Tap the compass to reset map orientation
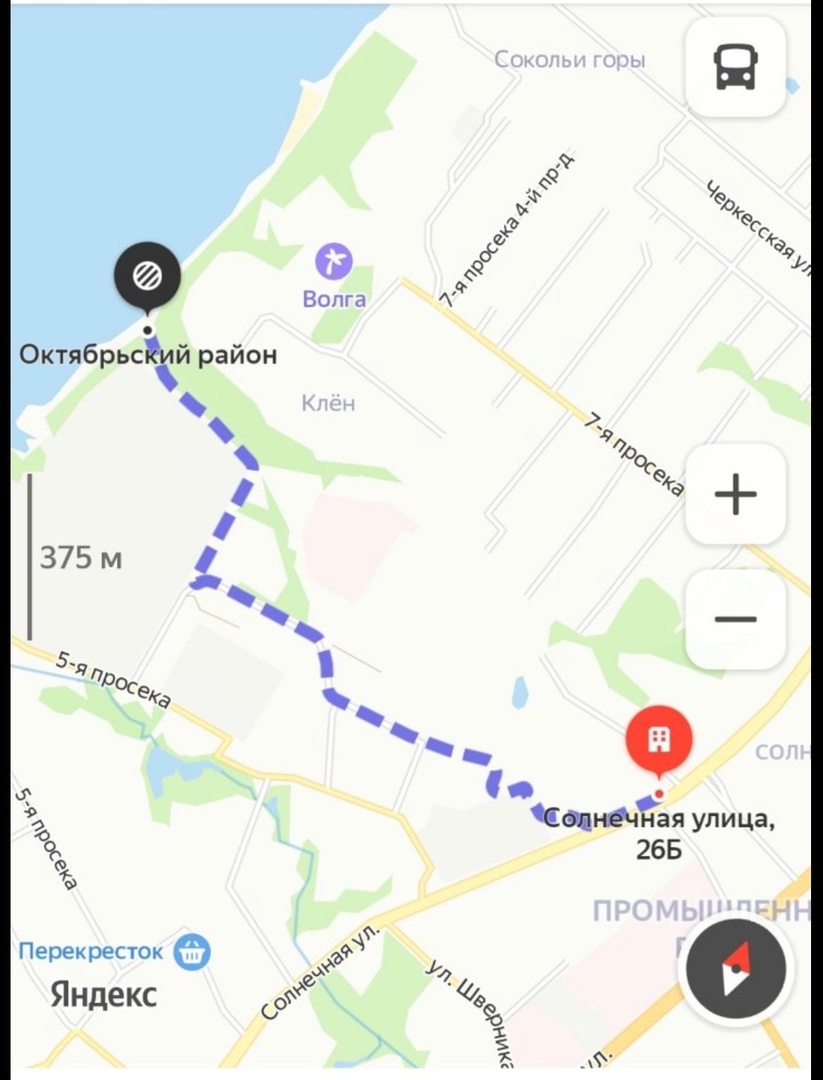Viewport: 823px width, 1080px height. point(736,969)
